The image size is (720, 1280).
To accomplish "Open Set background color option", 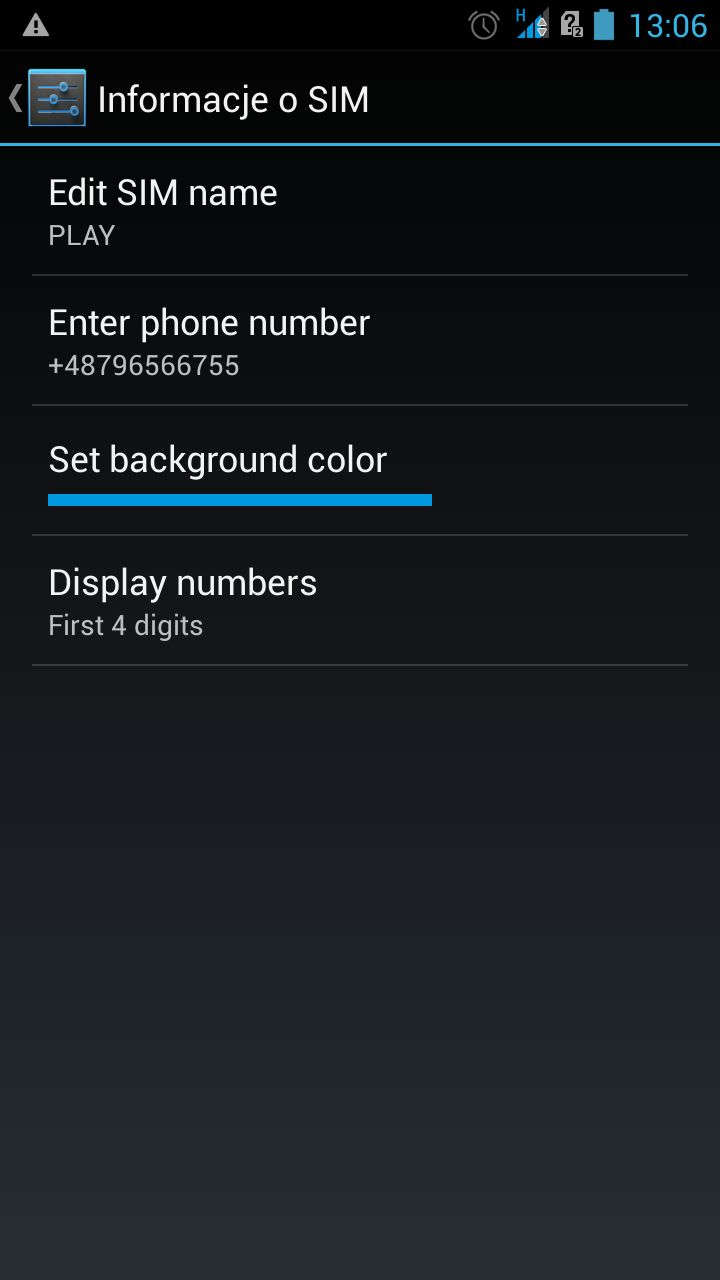I will pyautogui.click(x=360, y=471).
